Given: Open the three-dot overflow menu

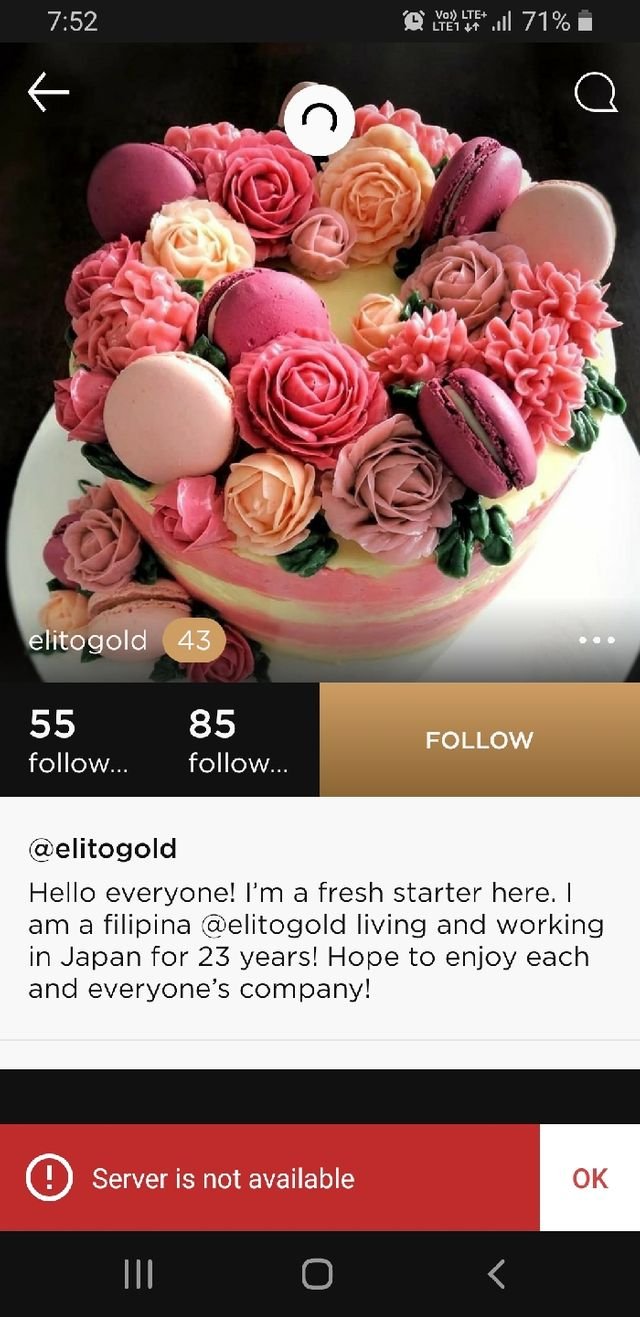Looking at the screenshot, I should (597, 640).
